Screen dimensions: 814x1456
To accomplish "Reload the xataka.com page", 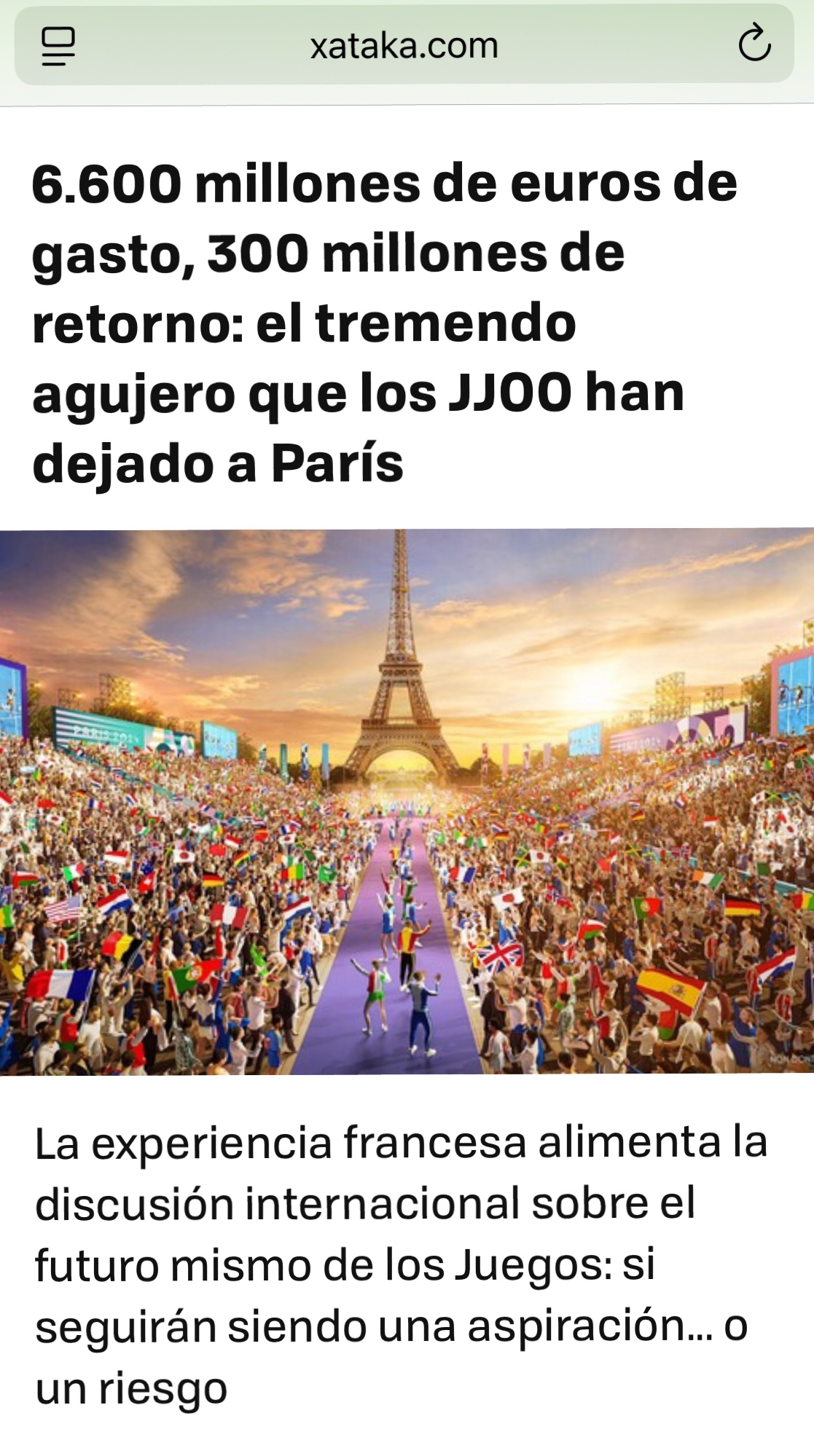I will [x=754, y=44].
